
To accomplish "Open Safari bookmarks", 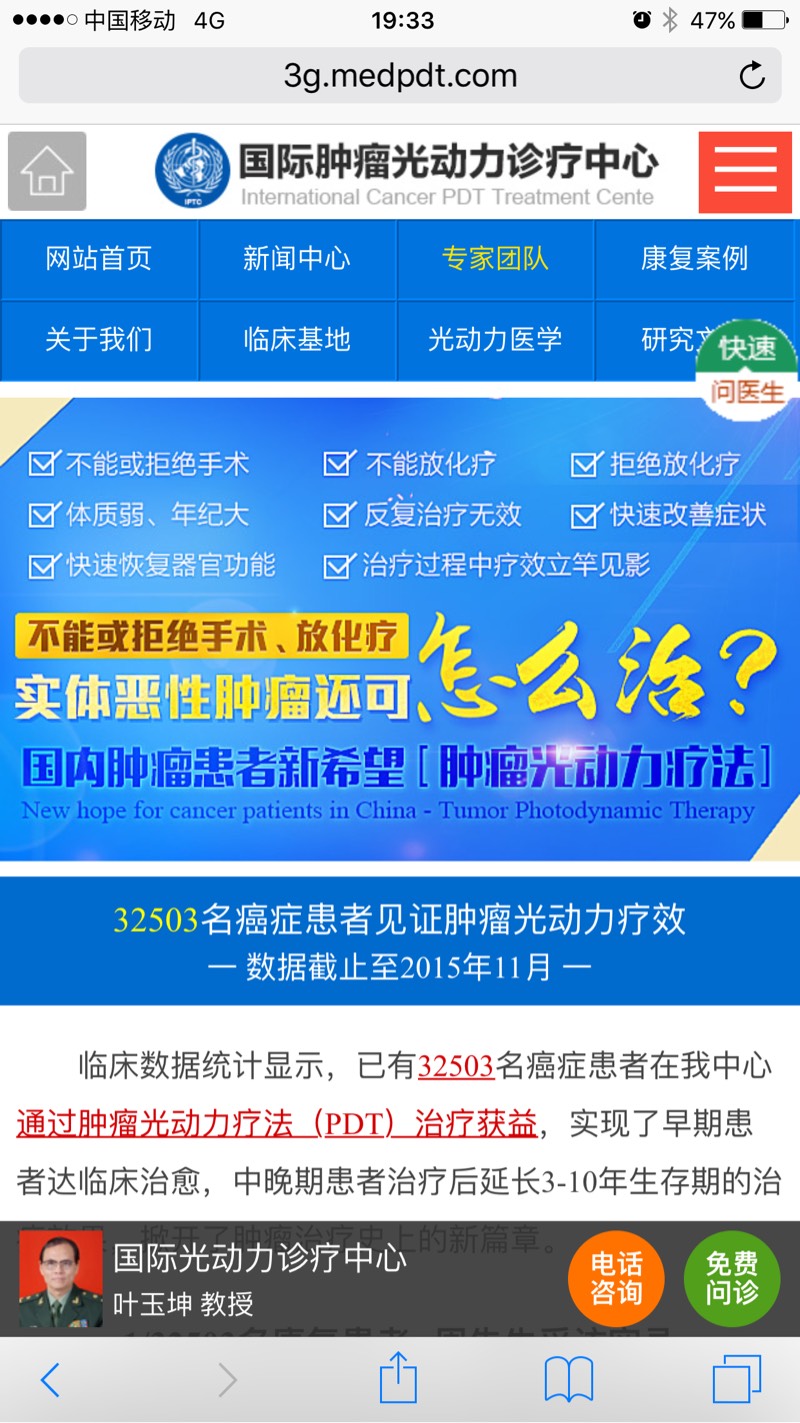I will tap(568, 1381).
